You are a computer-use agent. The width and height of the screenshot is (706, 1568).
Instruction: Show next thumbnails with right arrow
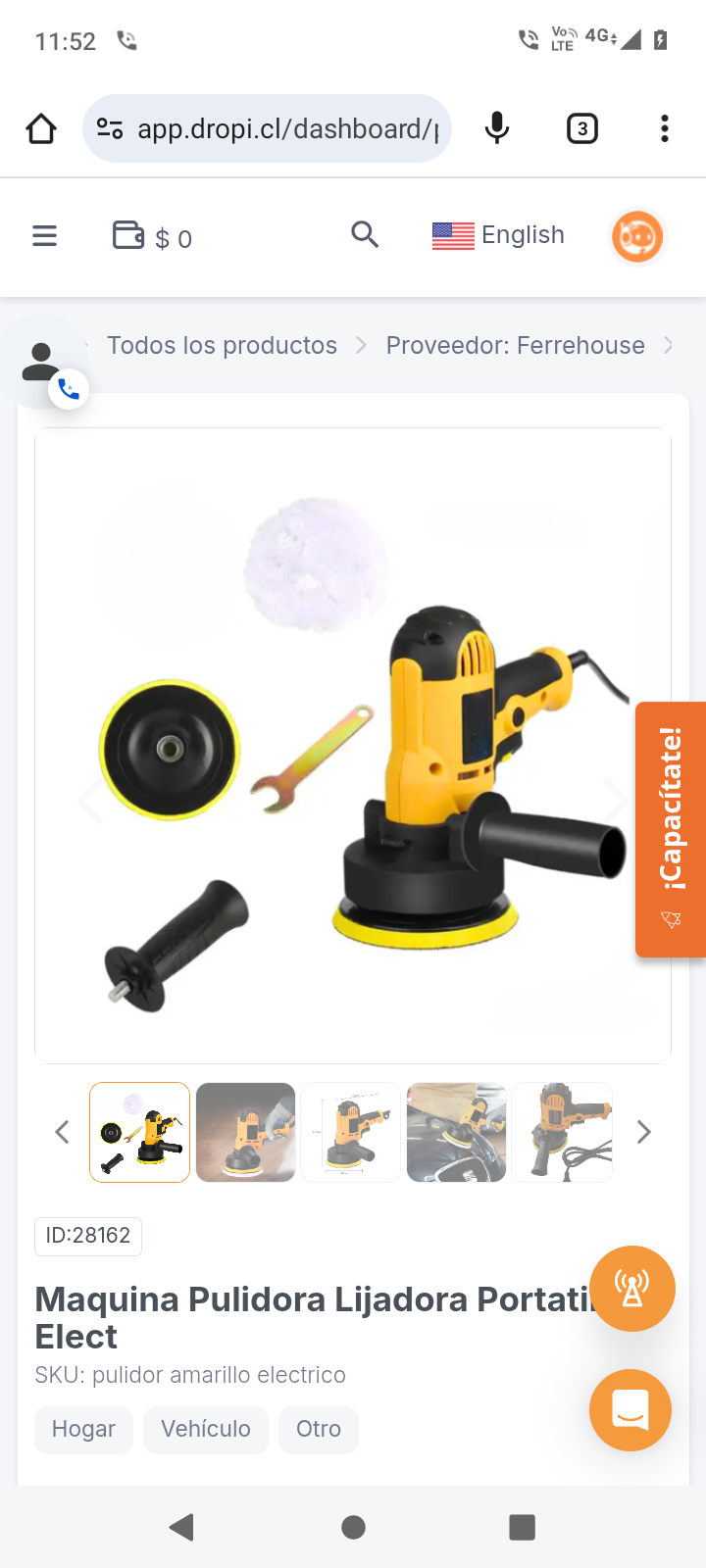(643, 1133)
